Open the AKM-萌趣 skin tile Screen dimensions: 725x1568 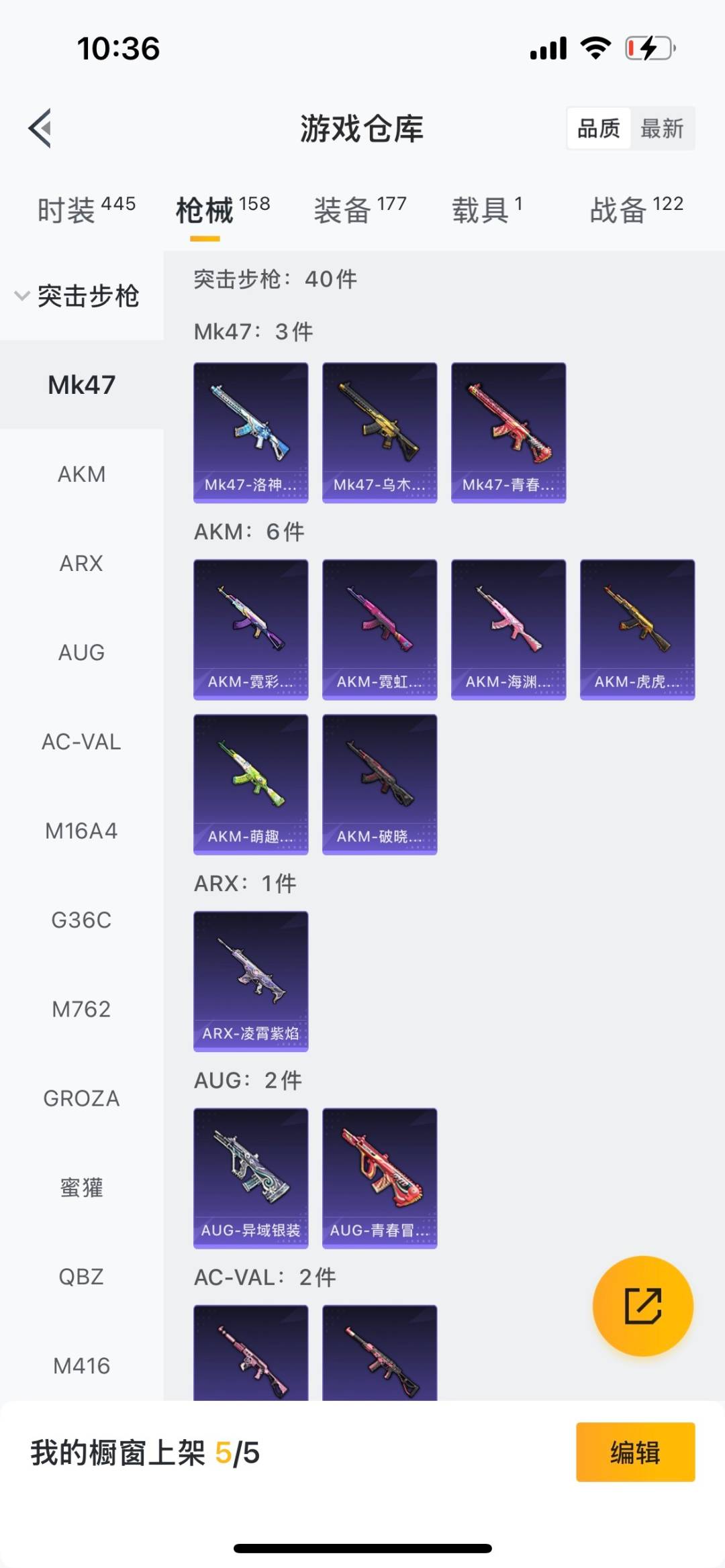[x=251, y=784]
